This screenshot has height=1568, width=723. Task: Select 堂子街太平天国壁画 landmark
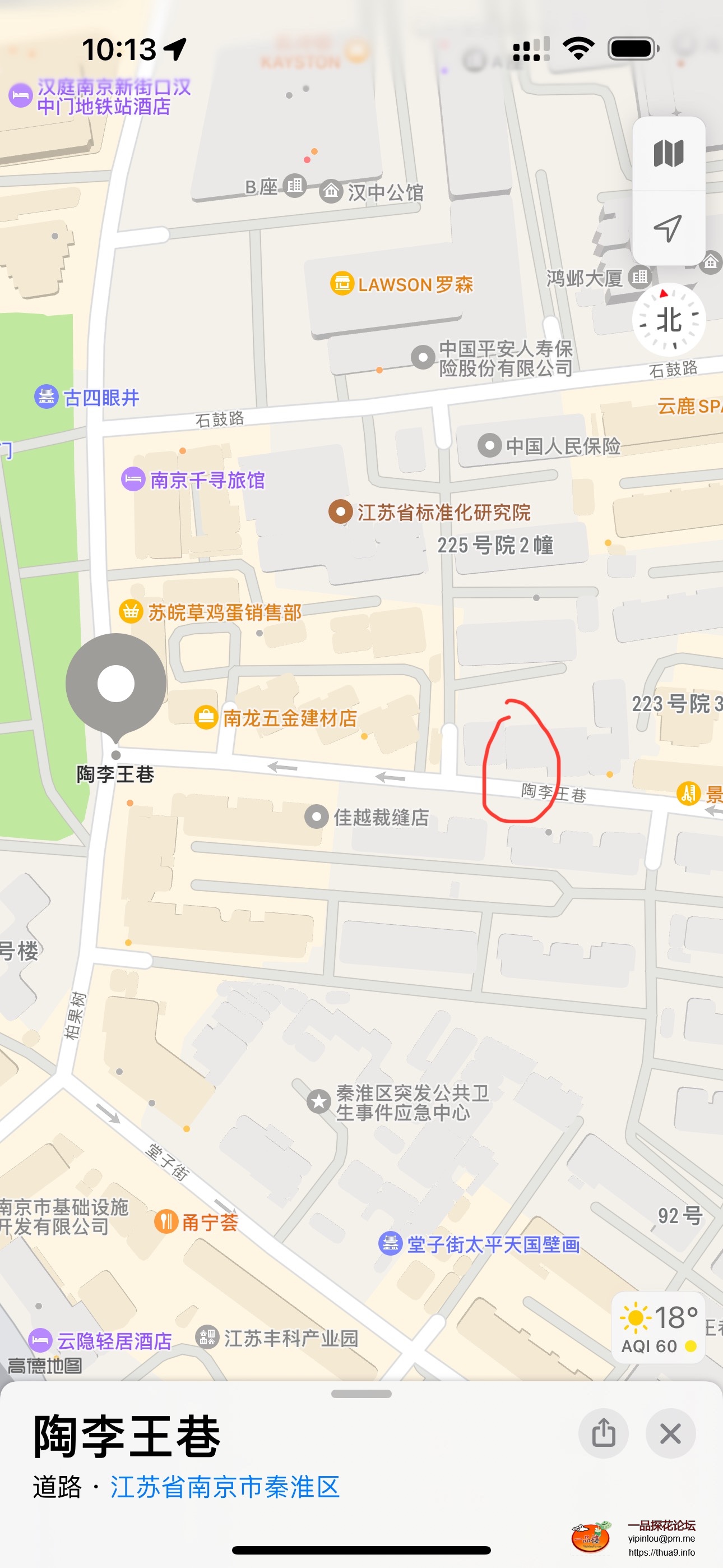pyautogui.click(x=390, y=1243)
